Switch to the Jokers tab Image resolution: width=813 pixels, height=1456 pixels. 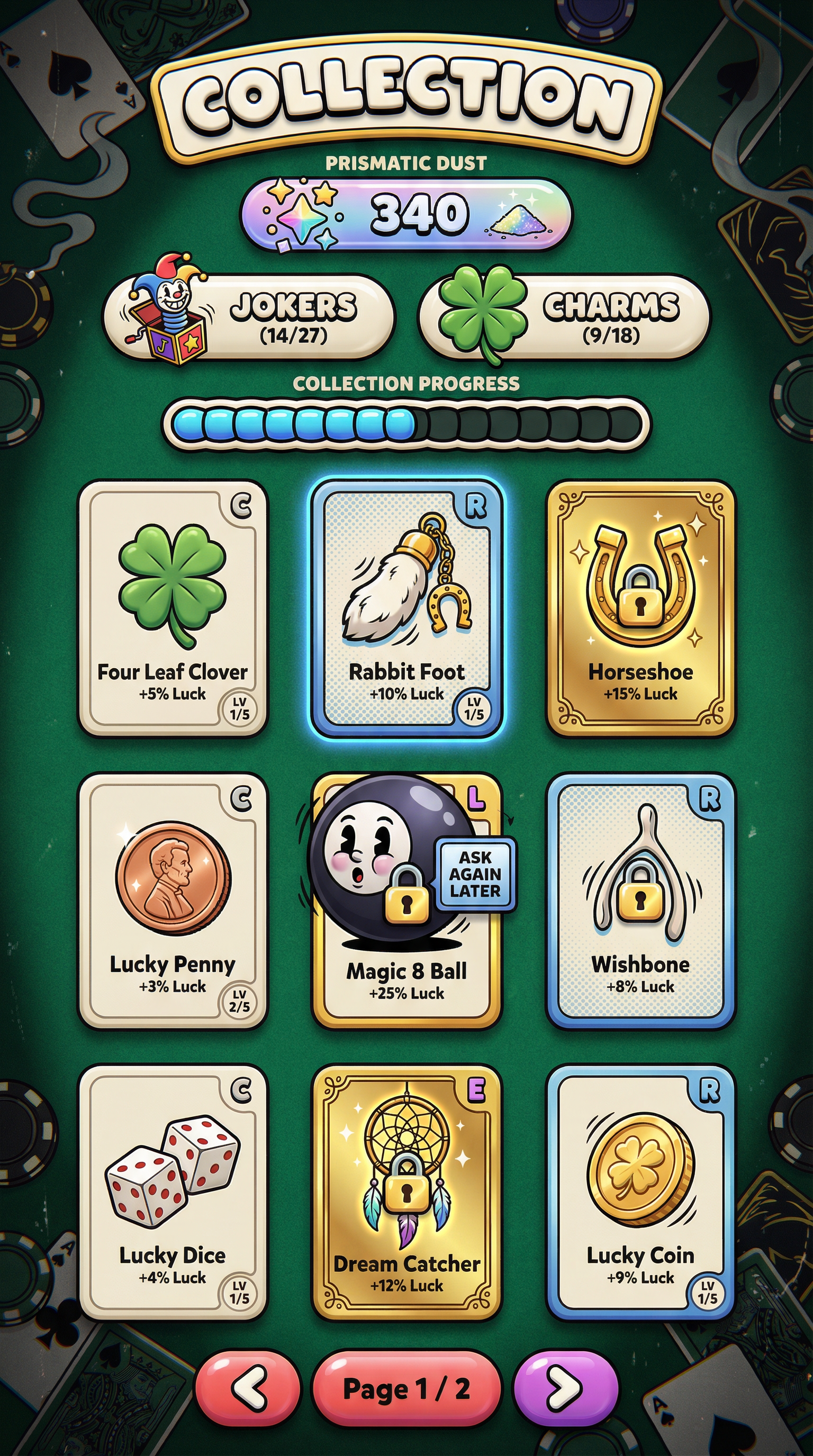[249, 316]
